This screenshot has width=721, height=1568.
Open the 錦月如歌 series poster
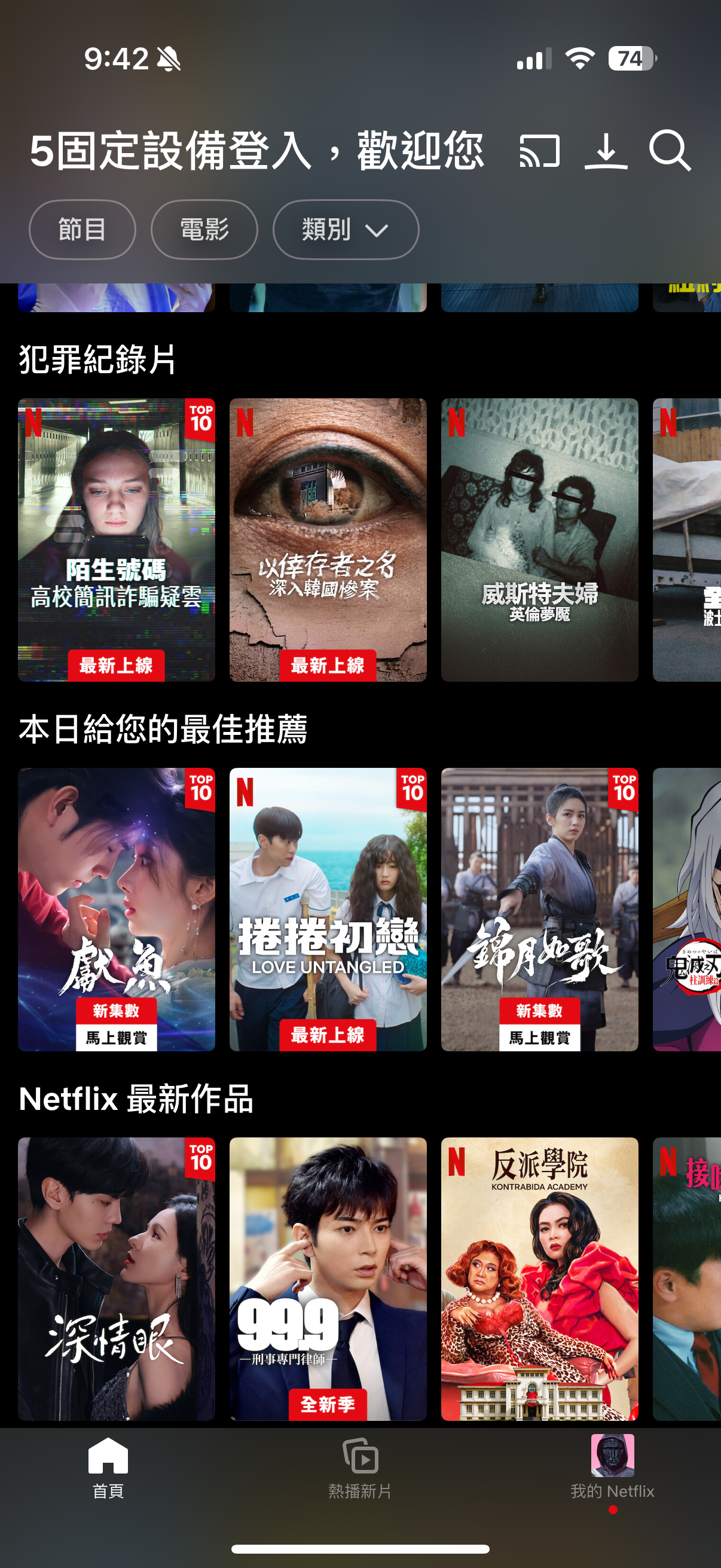point(540,909)
